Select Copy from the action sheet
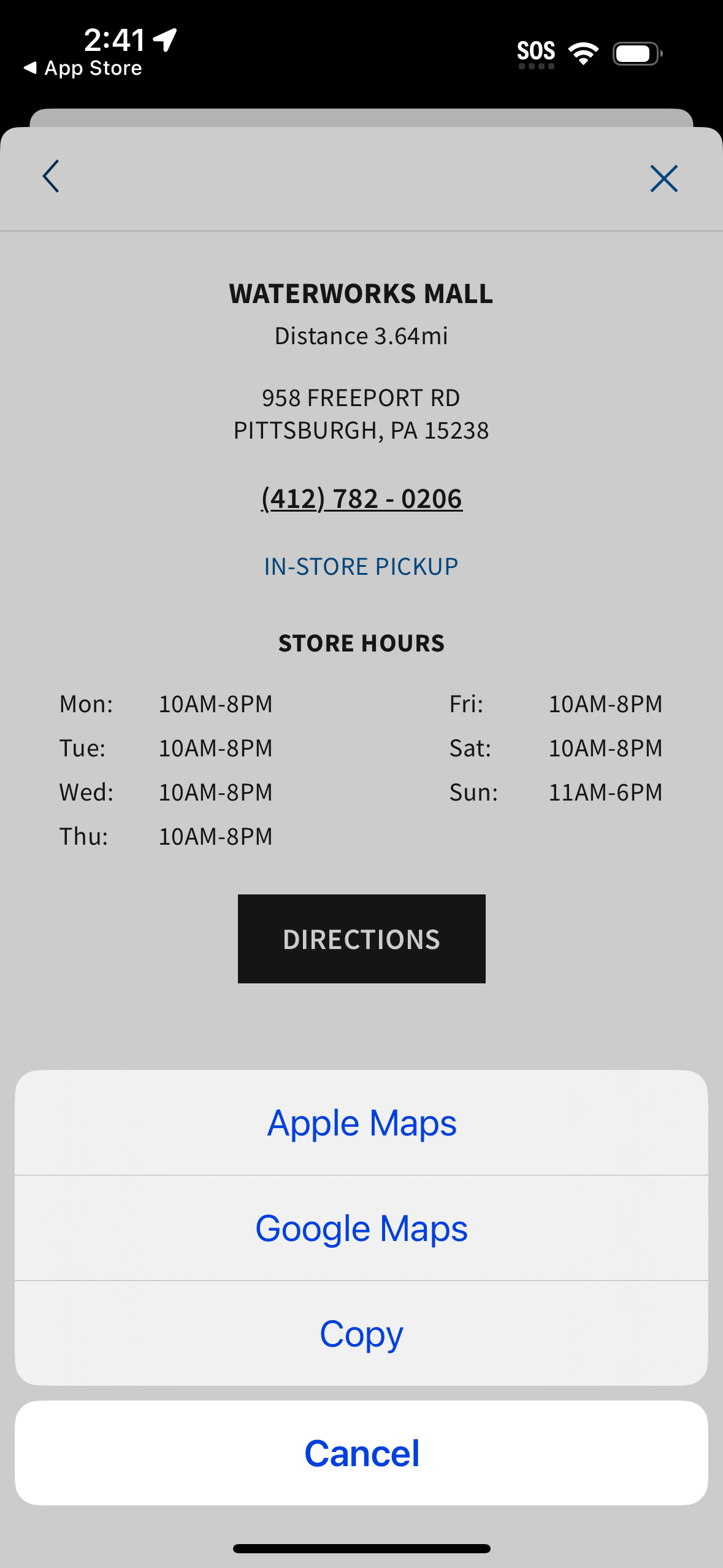 [x=361, y=1332]
